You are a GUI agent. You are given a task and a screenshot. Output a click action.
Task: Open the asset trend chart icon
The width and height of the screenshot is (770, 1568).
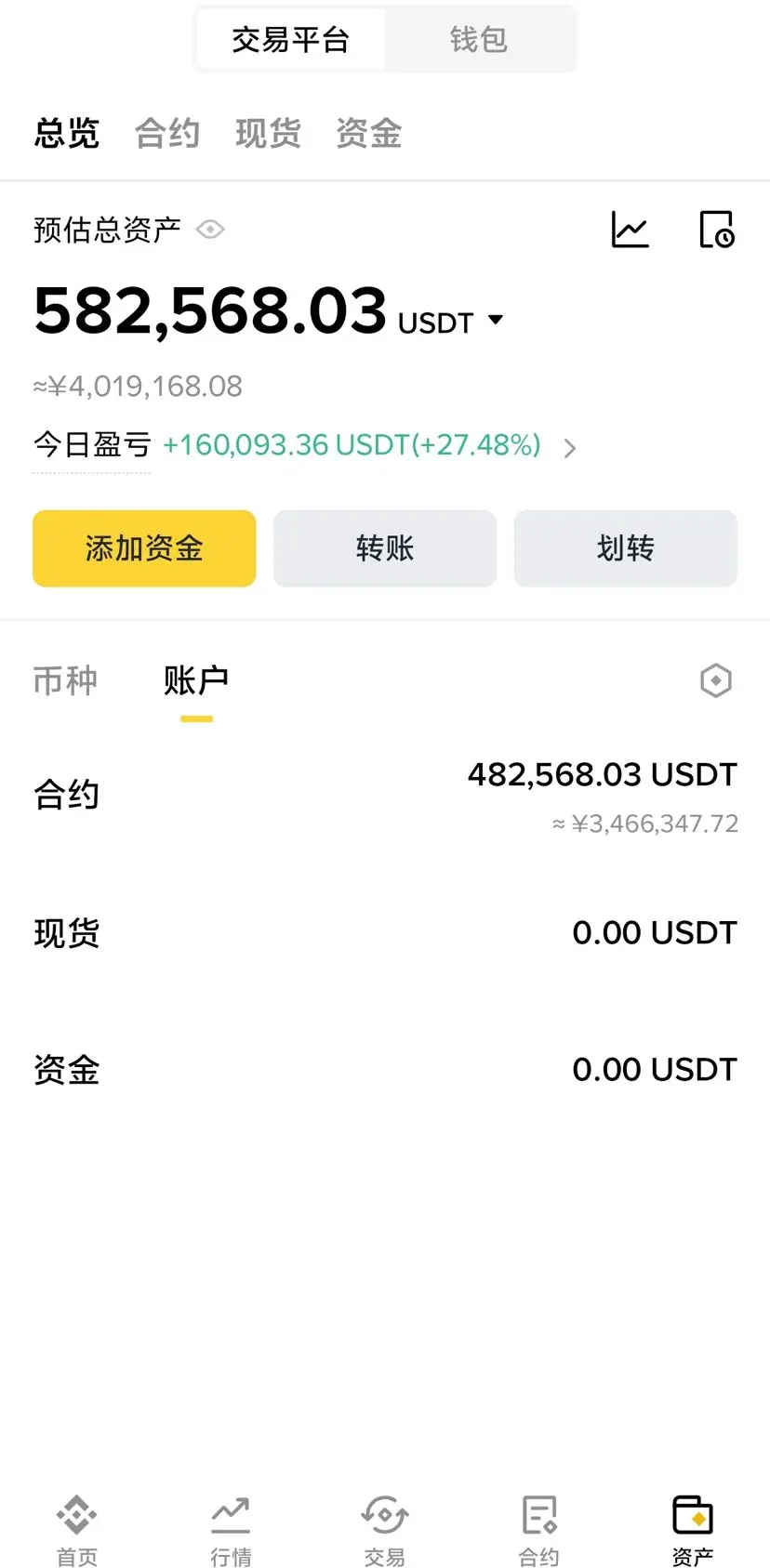click(x=630, y=230)
